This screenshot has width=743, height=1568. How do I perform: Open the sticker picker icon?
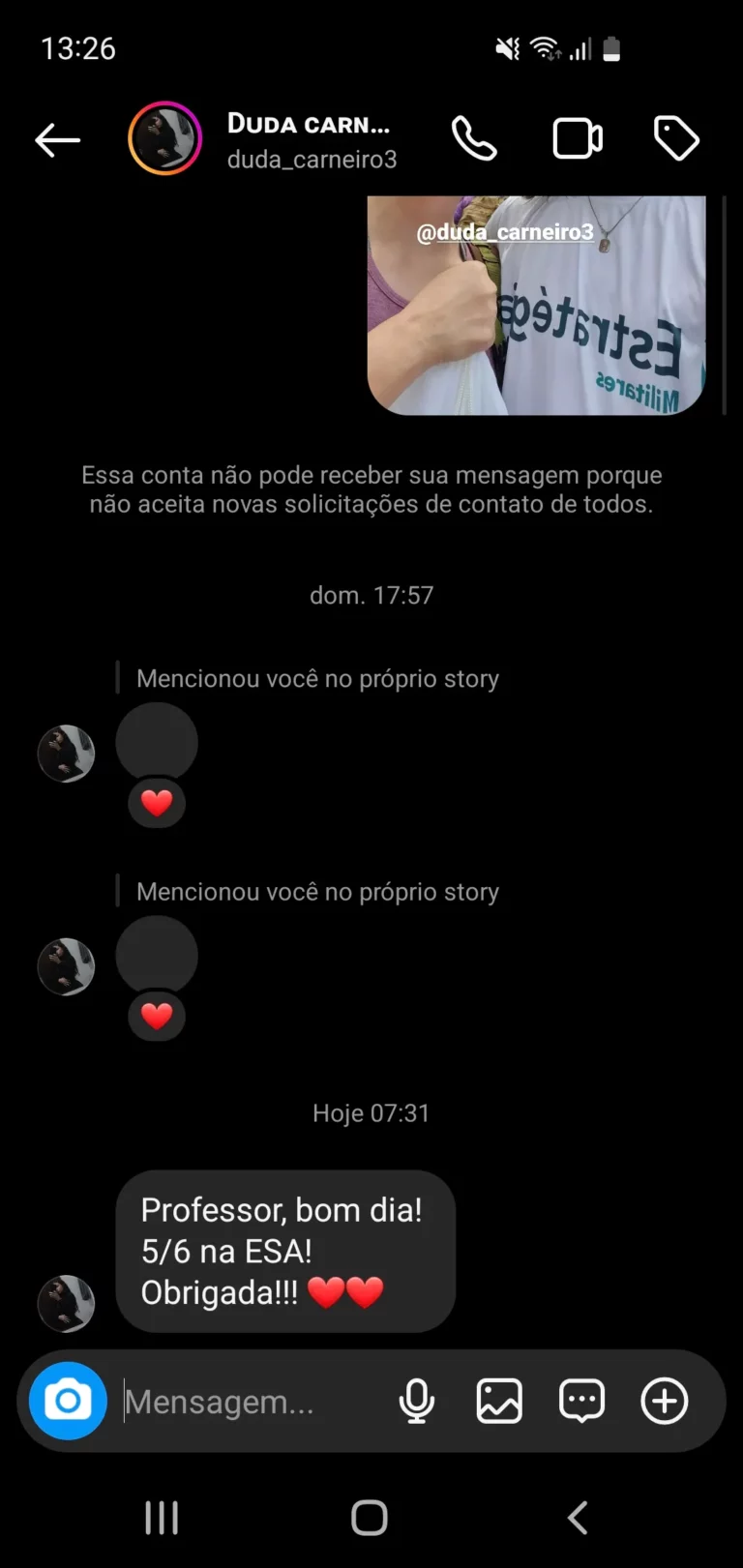click(580, 1400)
